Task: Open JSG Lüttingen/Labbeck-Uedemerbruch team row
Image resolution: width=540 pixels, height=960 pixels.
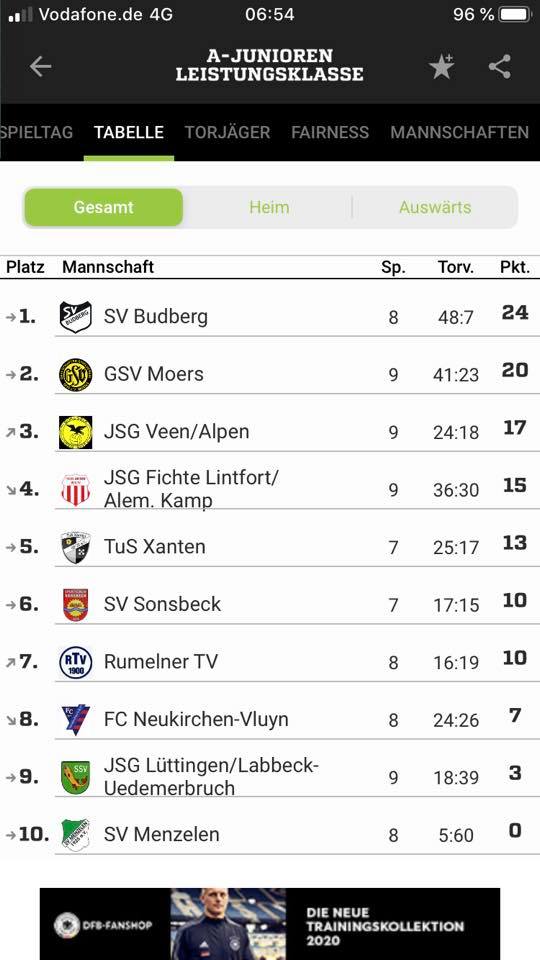Action: (270, 776)
